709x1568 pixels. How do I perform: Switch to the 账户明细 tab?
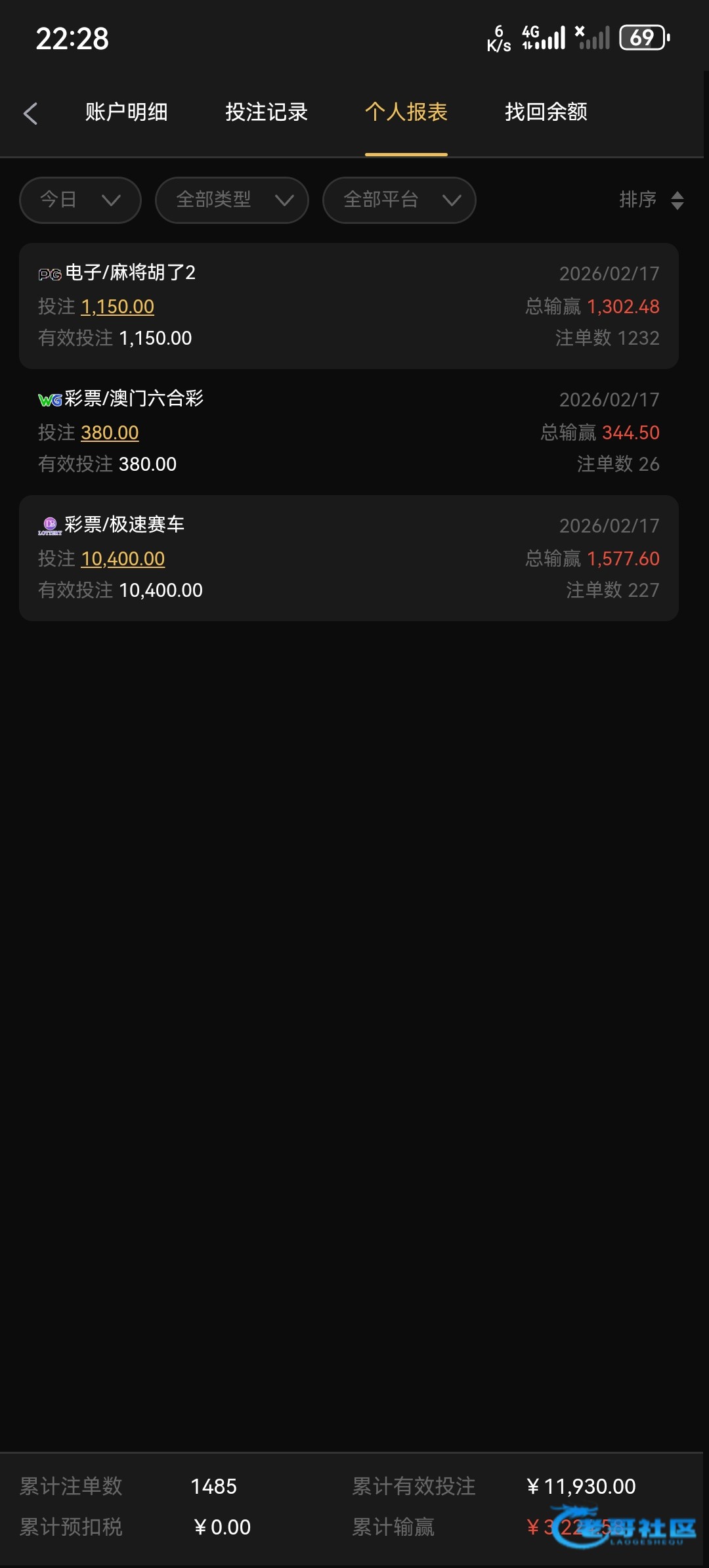tap(126, 112)
